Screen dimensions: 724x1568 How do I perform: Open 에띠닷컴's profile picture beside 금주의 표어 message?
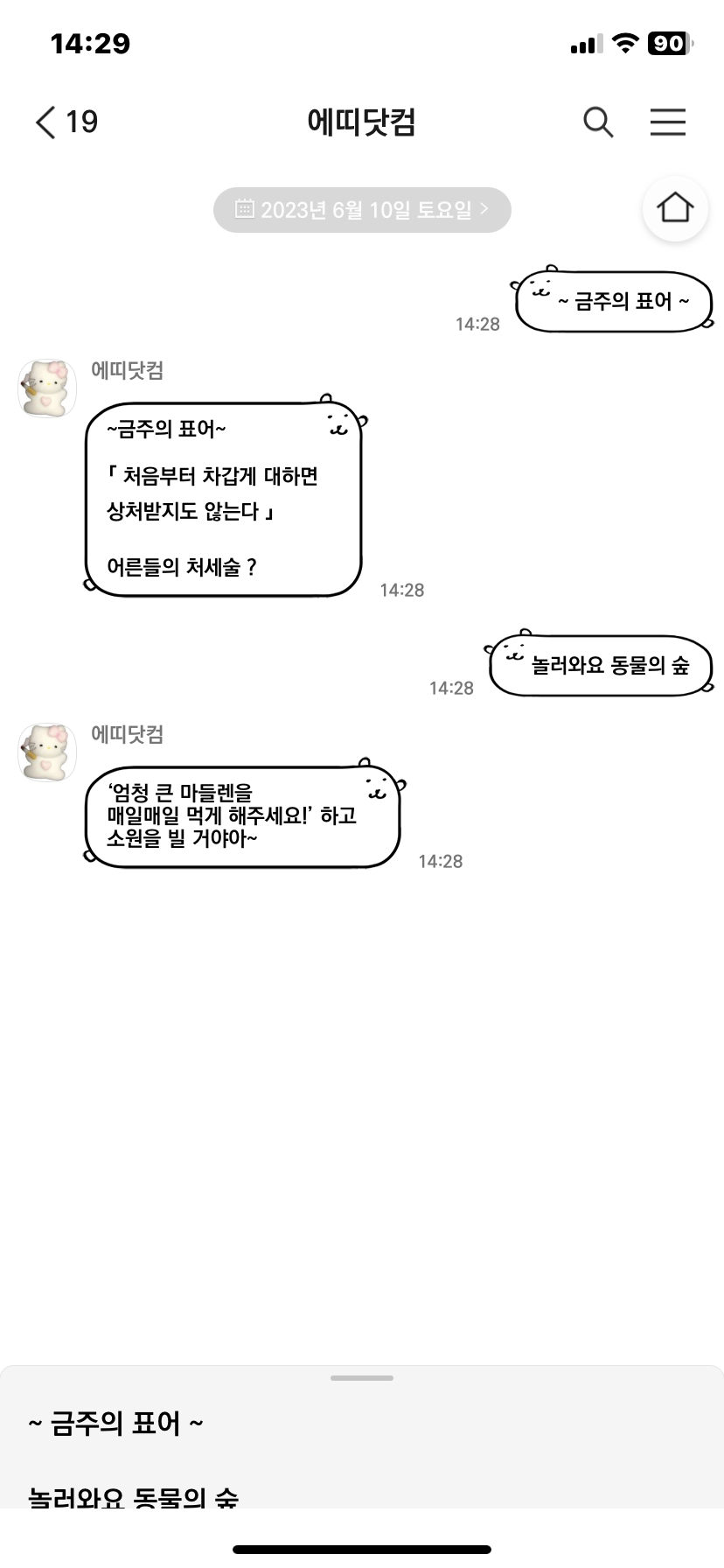pyautogui.click(x=47, y=388)
